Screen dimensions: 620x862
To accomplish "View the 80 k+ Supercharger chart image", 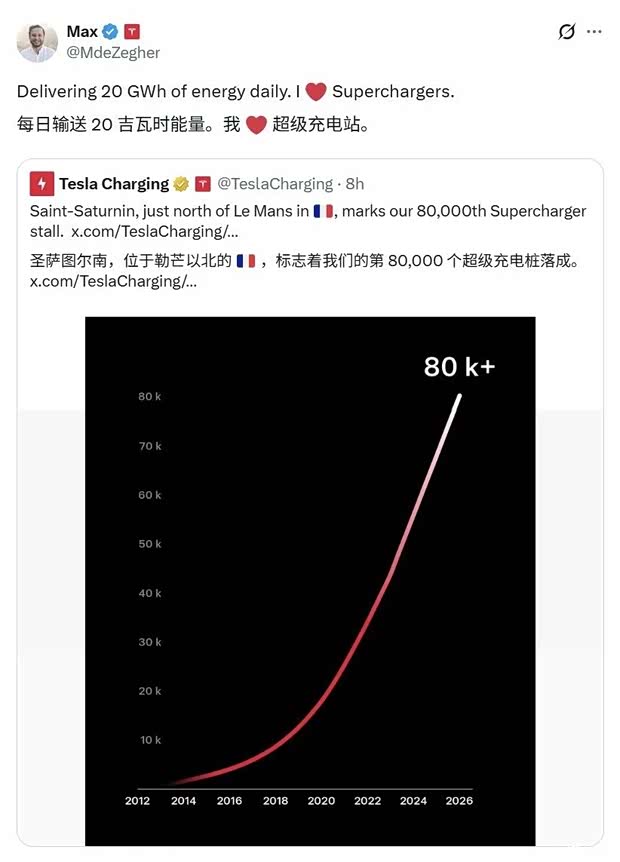I will 310,580.
